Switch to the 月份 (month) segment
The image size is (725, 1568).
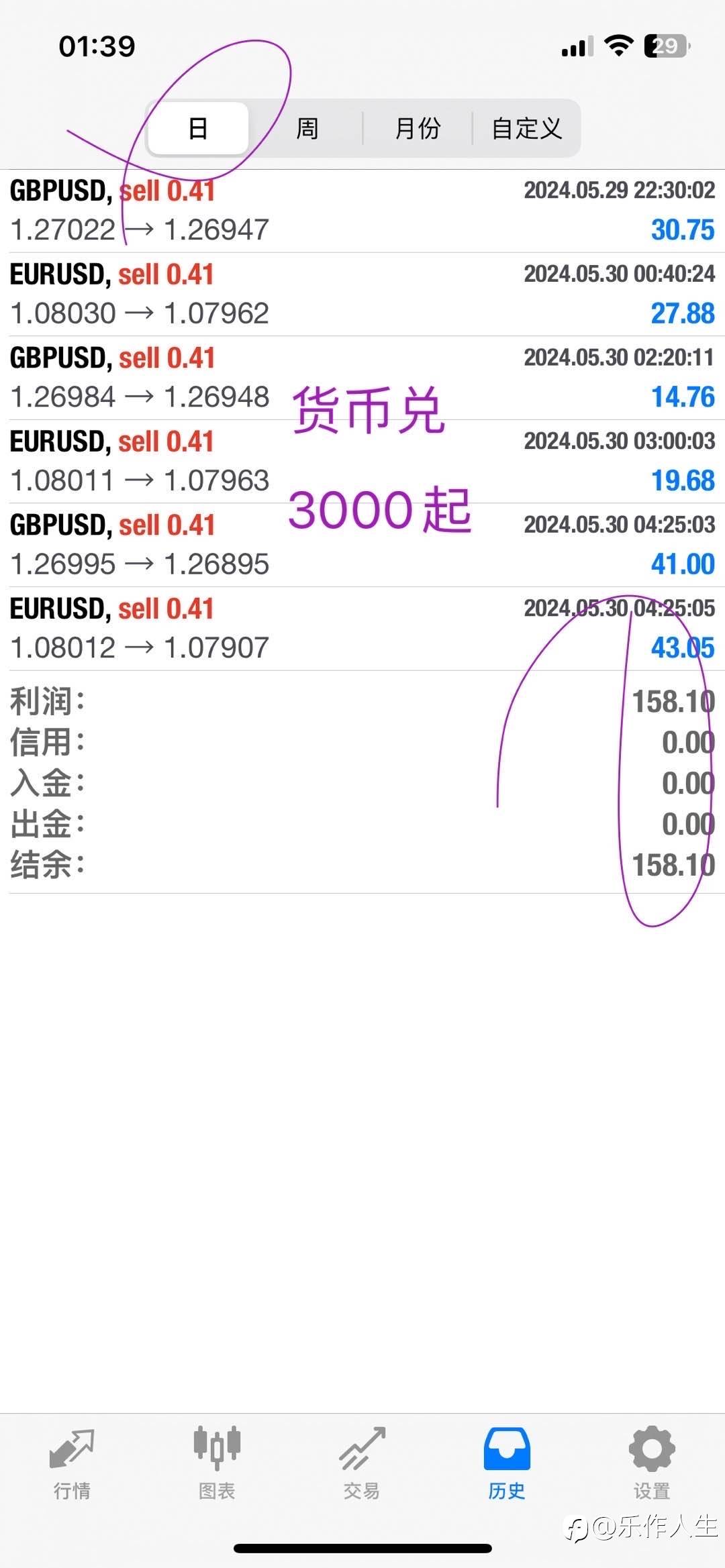(x=418, y=128)
